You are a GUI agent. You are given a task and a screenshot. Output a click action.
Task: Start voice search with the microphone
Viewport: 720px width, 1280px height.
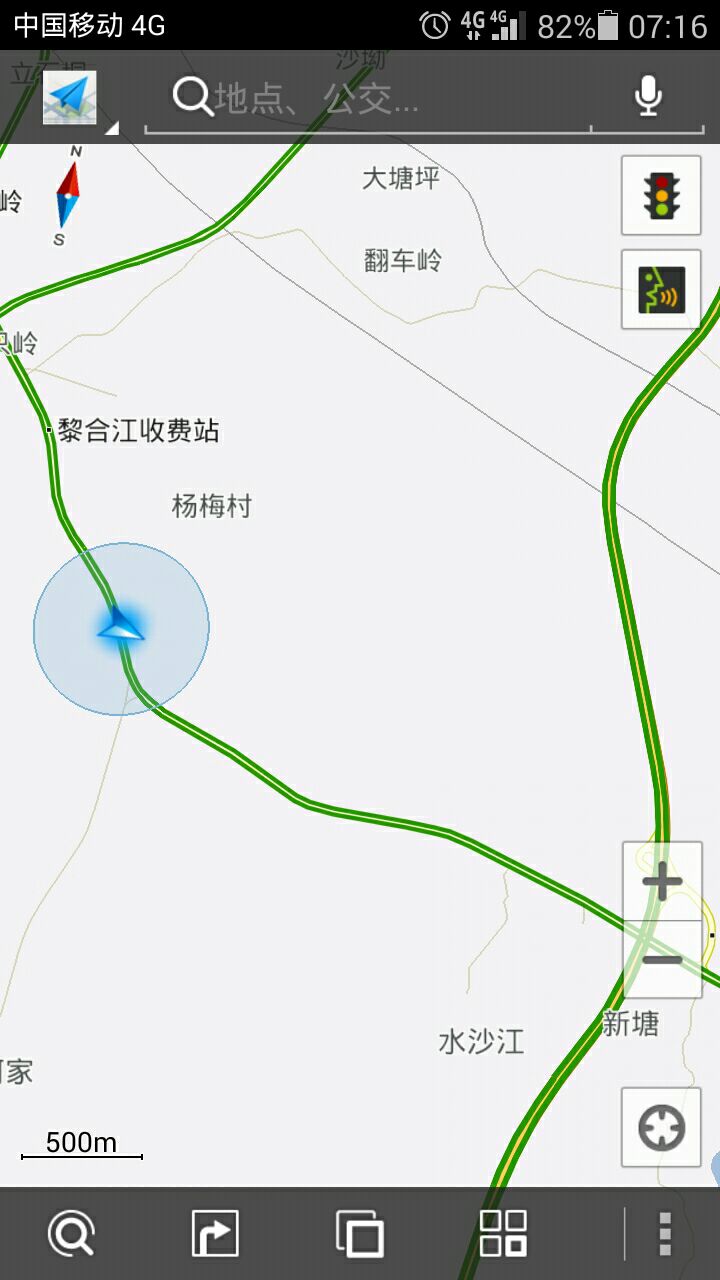coord(648,97)
